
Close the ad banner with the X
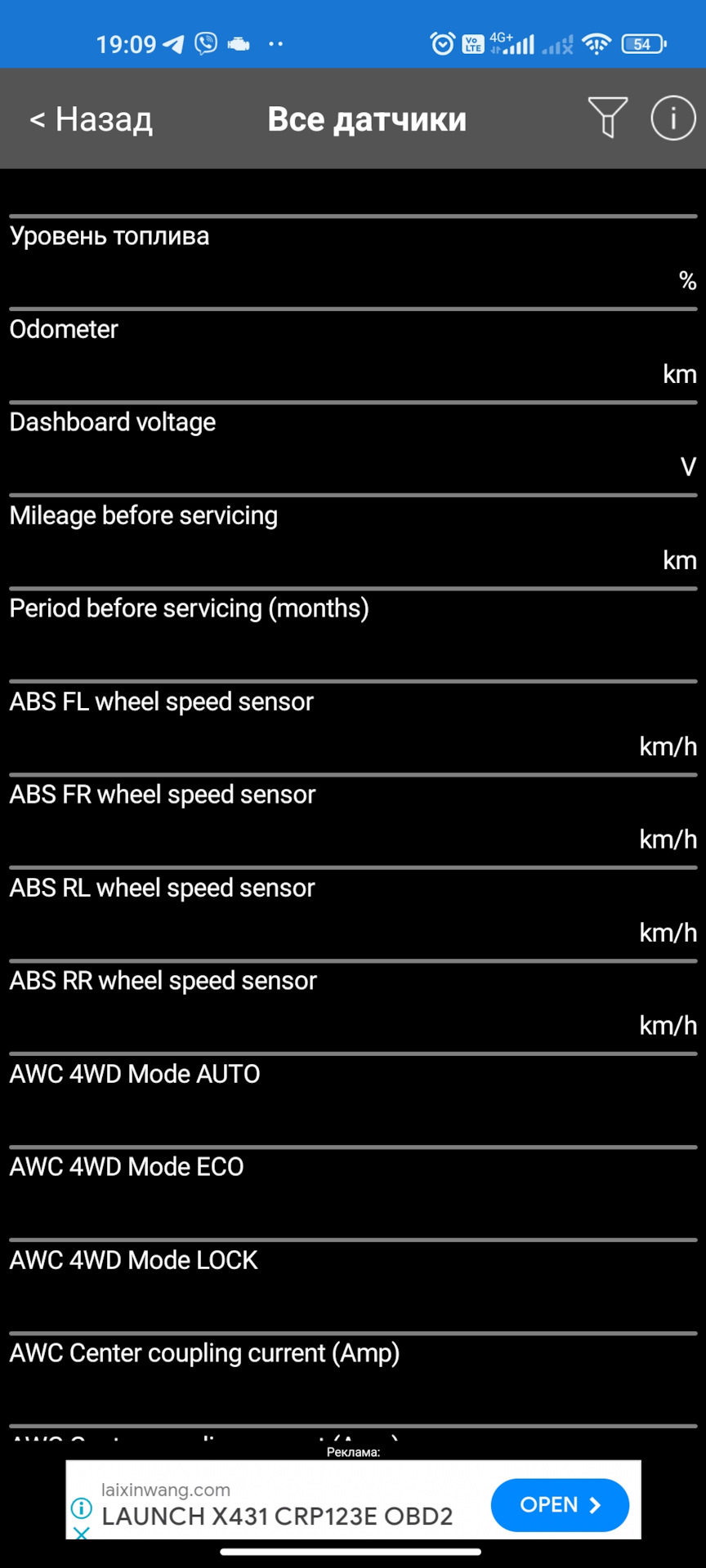(81, 1533)
